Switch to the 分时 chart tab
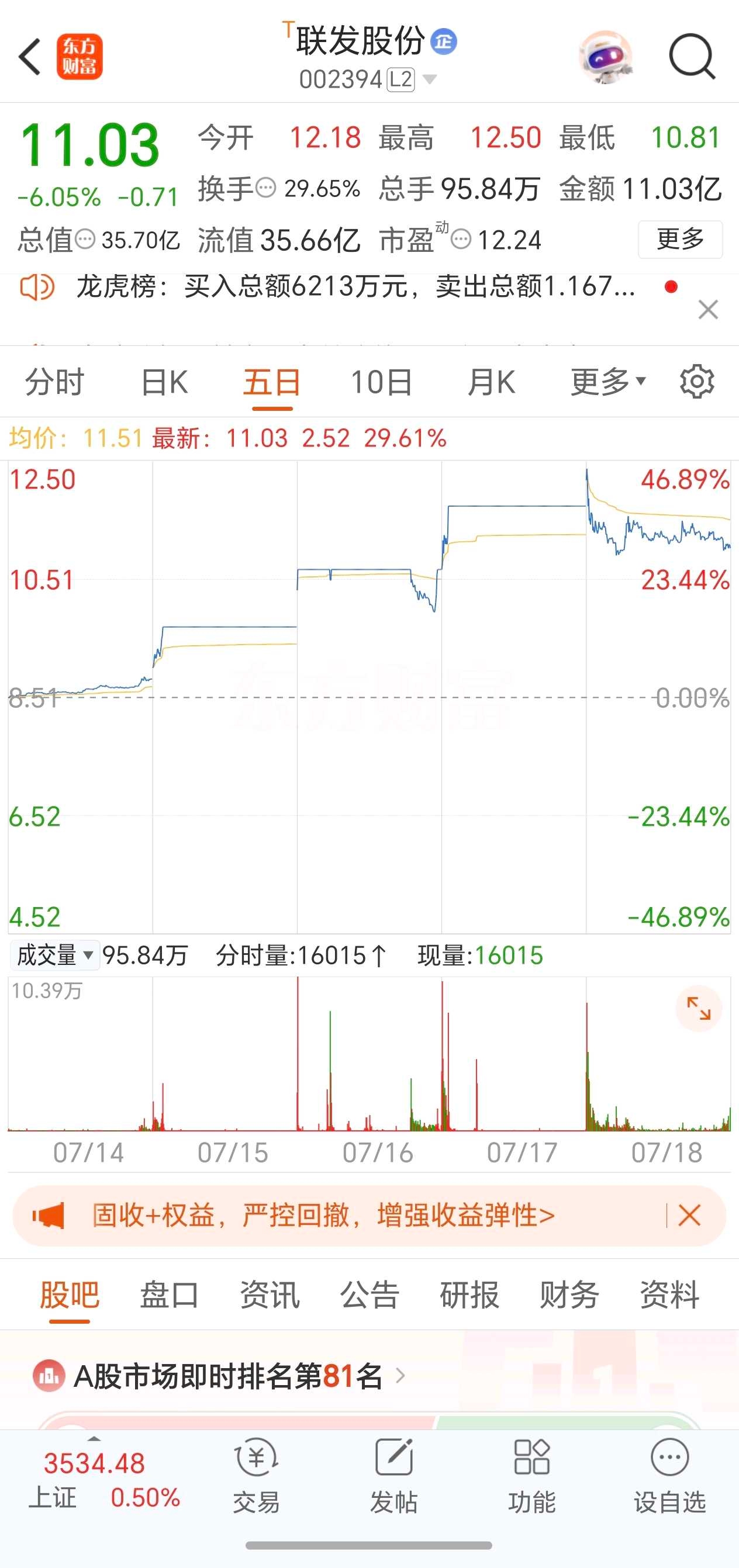The height and width of the screenshot is (1568, 739). tap(54, 382)
